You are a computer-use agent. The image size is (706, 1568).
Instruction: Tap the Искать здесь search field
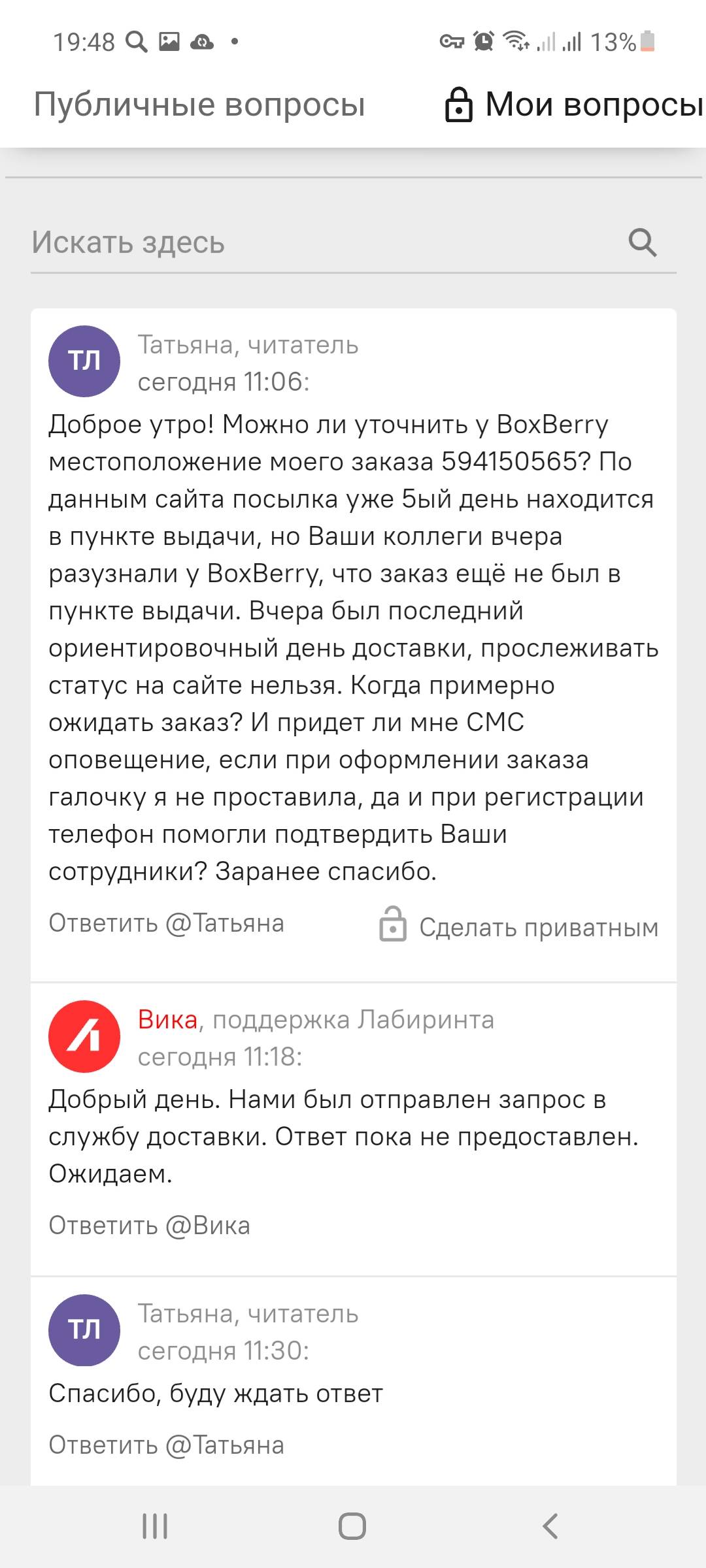(353, 243)
